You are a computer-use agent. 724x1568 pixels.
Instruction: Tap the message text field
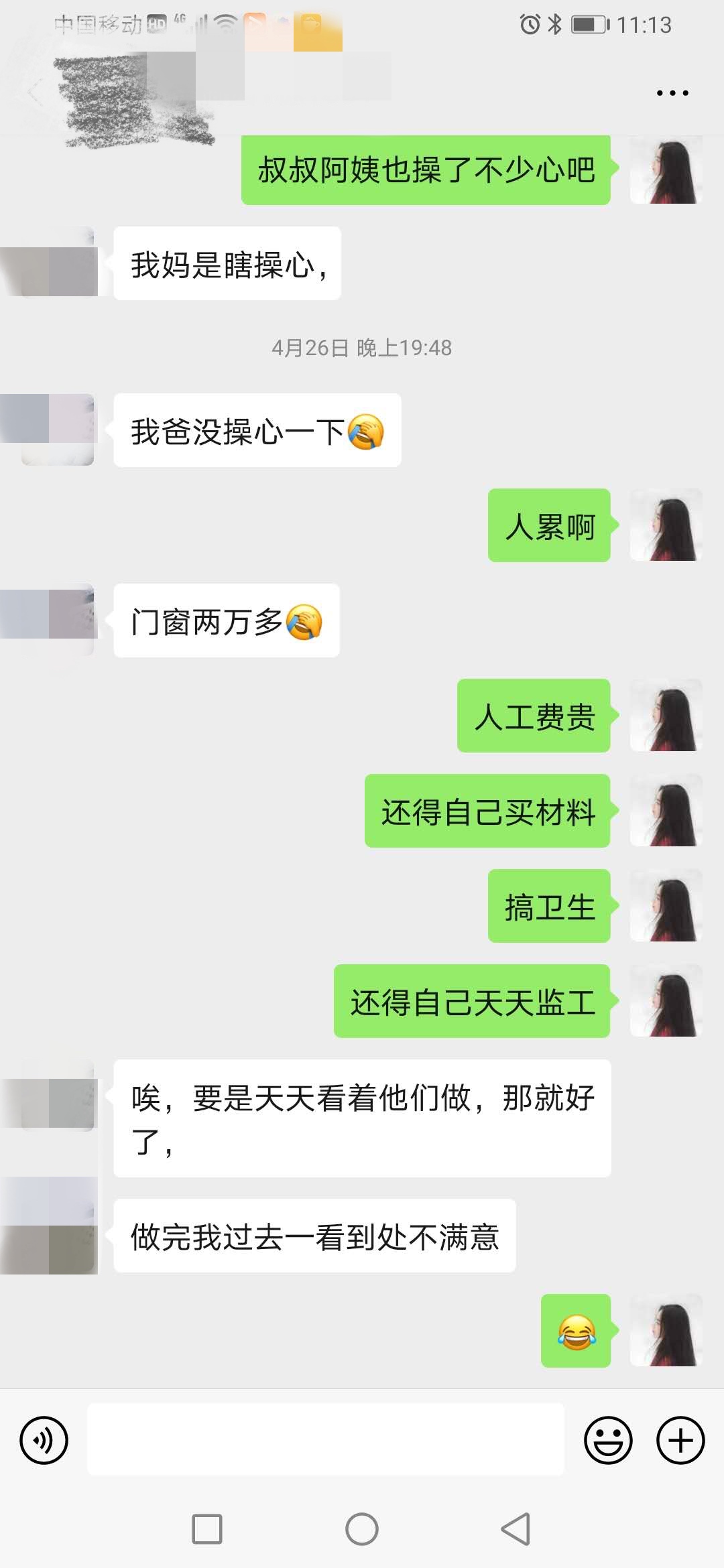tap(326, 1439)
